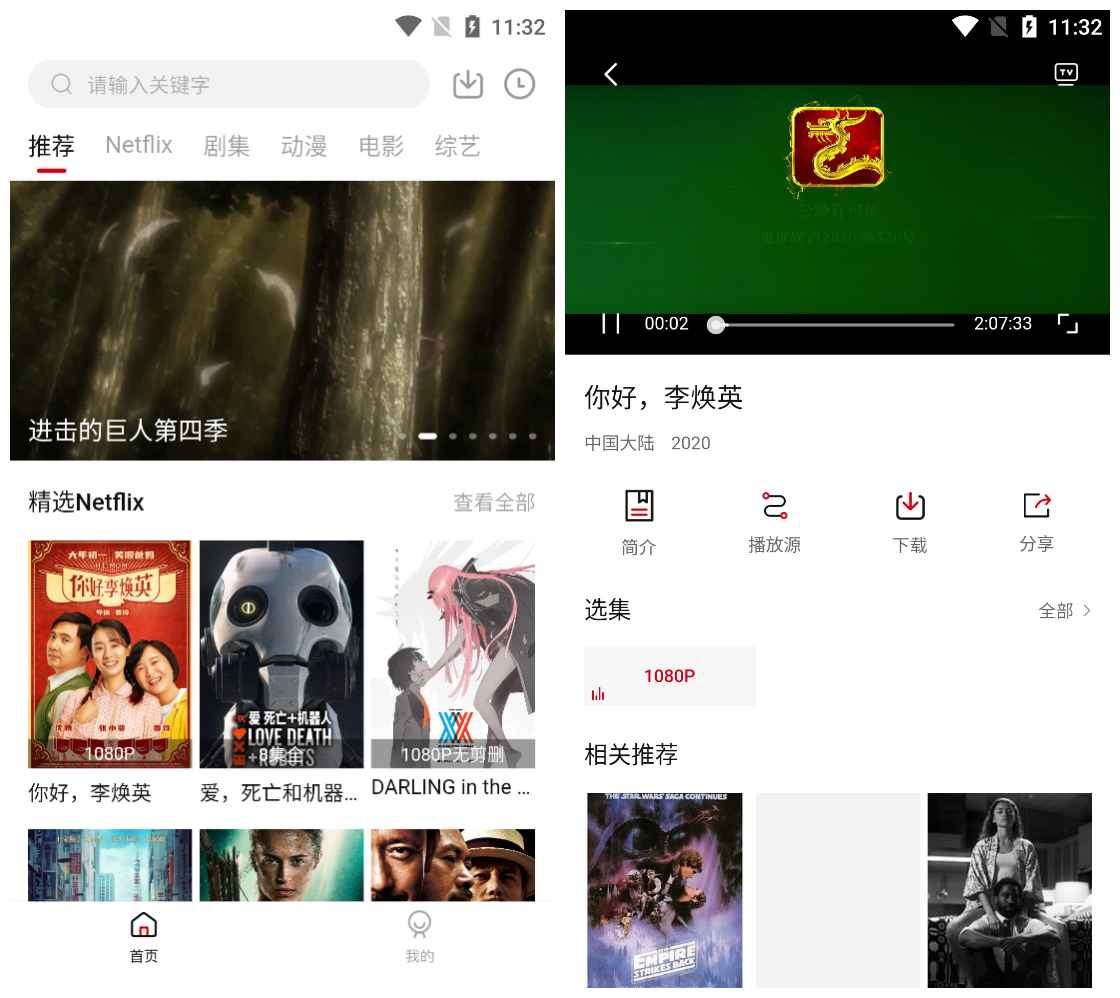Open the 播放源 source selector
The width and height of the screenshot is (1120, 998).
point(774,521)
